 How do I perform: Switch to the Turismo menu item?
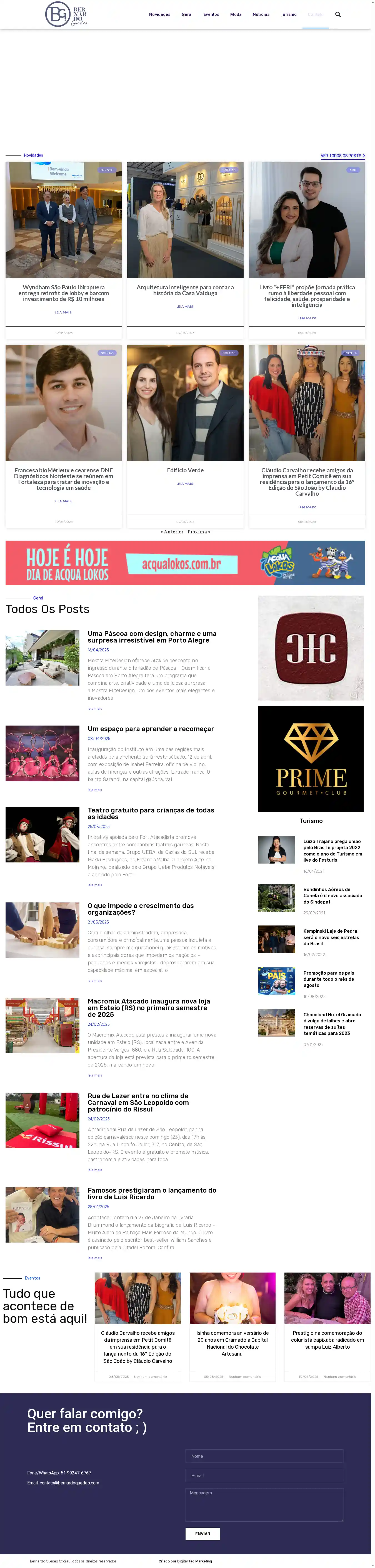289,14
